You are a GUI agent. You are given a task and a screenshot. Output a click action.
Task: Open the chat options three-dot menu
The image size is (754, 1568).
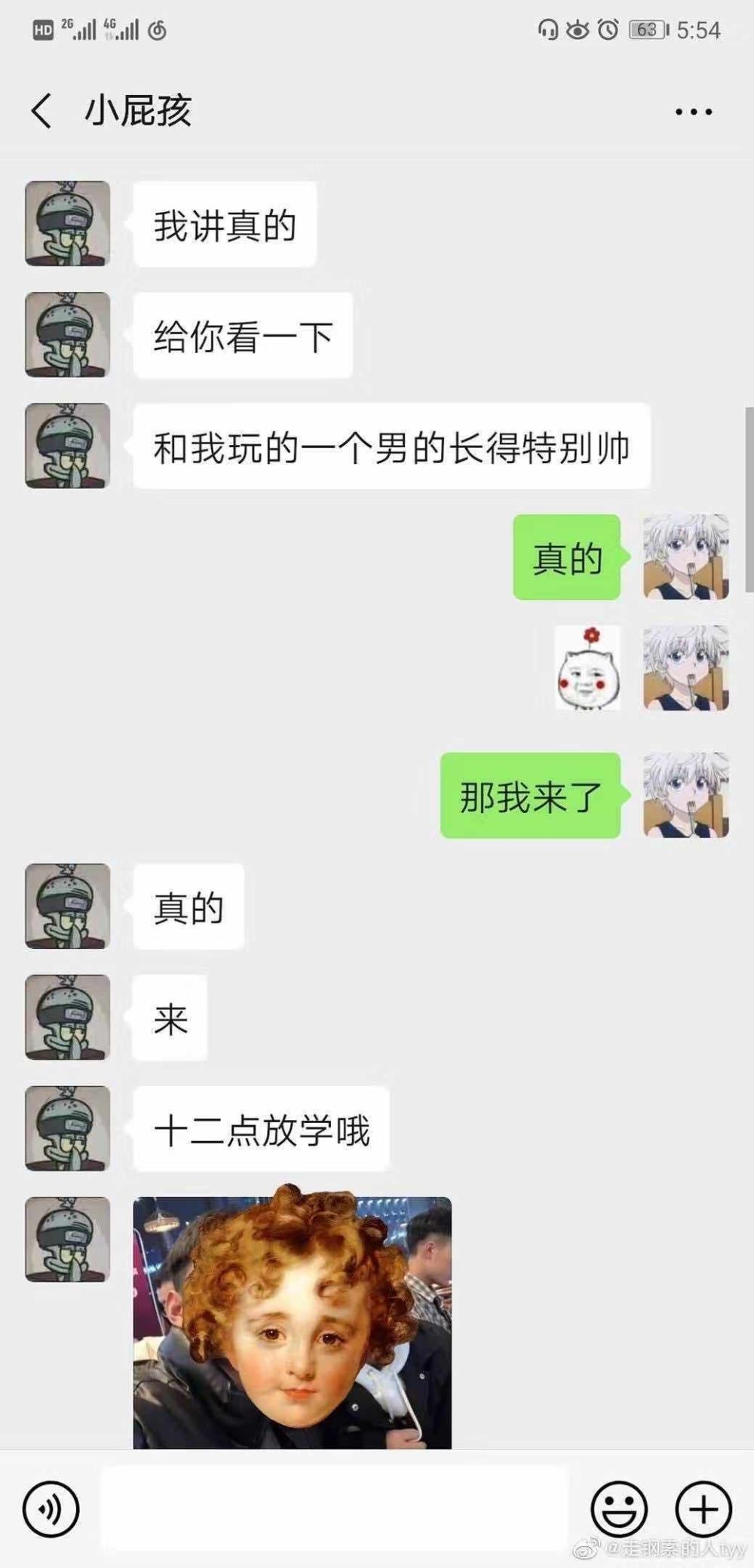(x=694, y=112)
